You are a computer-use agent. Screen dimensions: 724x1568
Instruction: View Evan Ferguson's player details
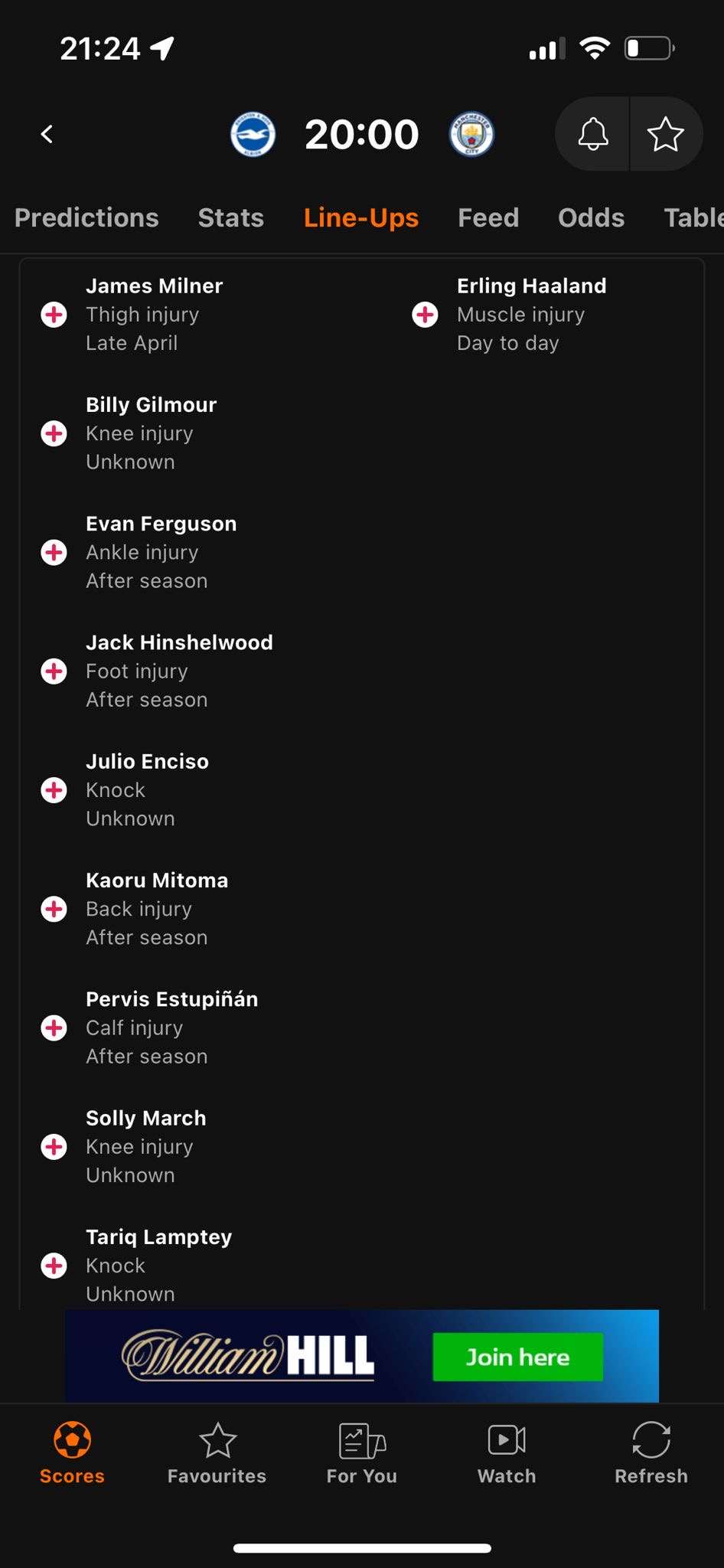[x=161, y=524]
